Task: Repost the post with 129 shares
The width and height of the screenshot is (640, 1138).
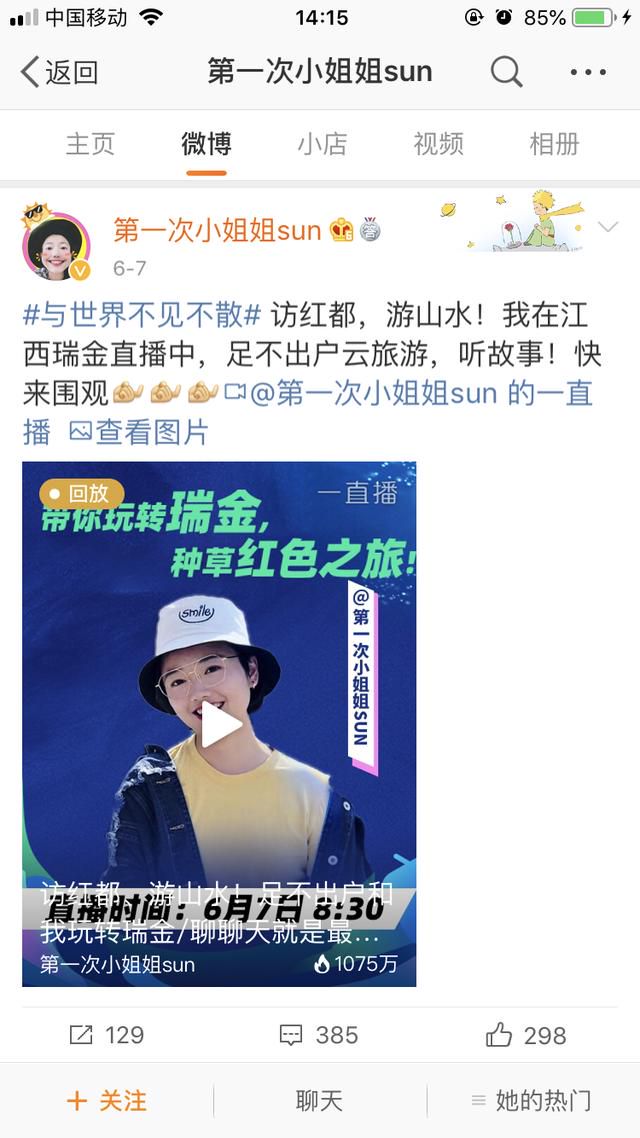Action: click(x=107, y=1035)
